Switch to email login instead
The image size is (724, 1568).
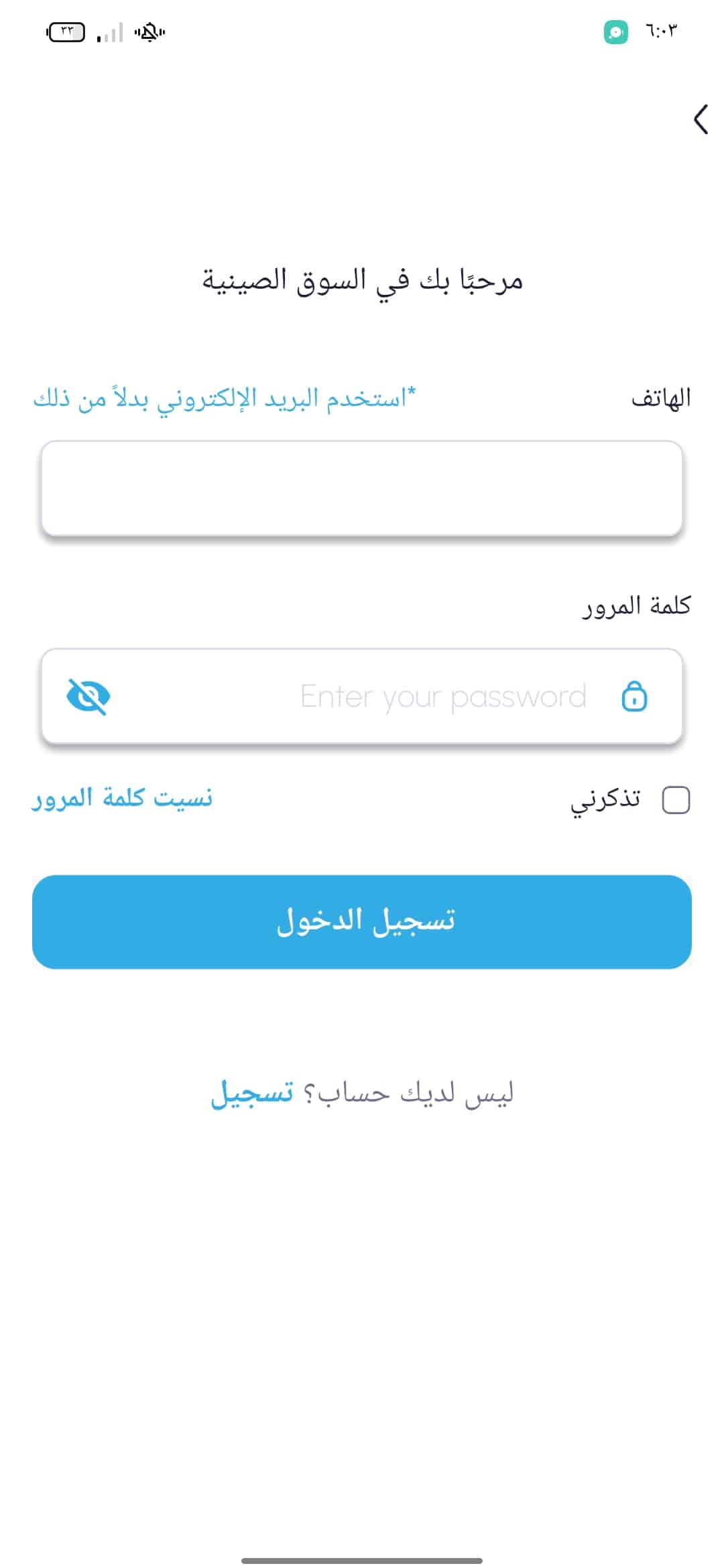(x=225, y=399)
